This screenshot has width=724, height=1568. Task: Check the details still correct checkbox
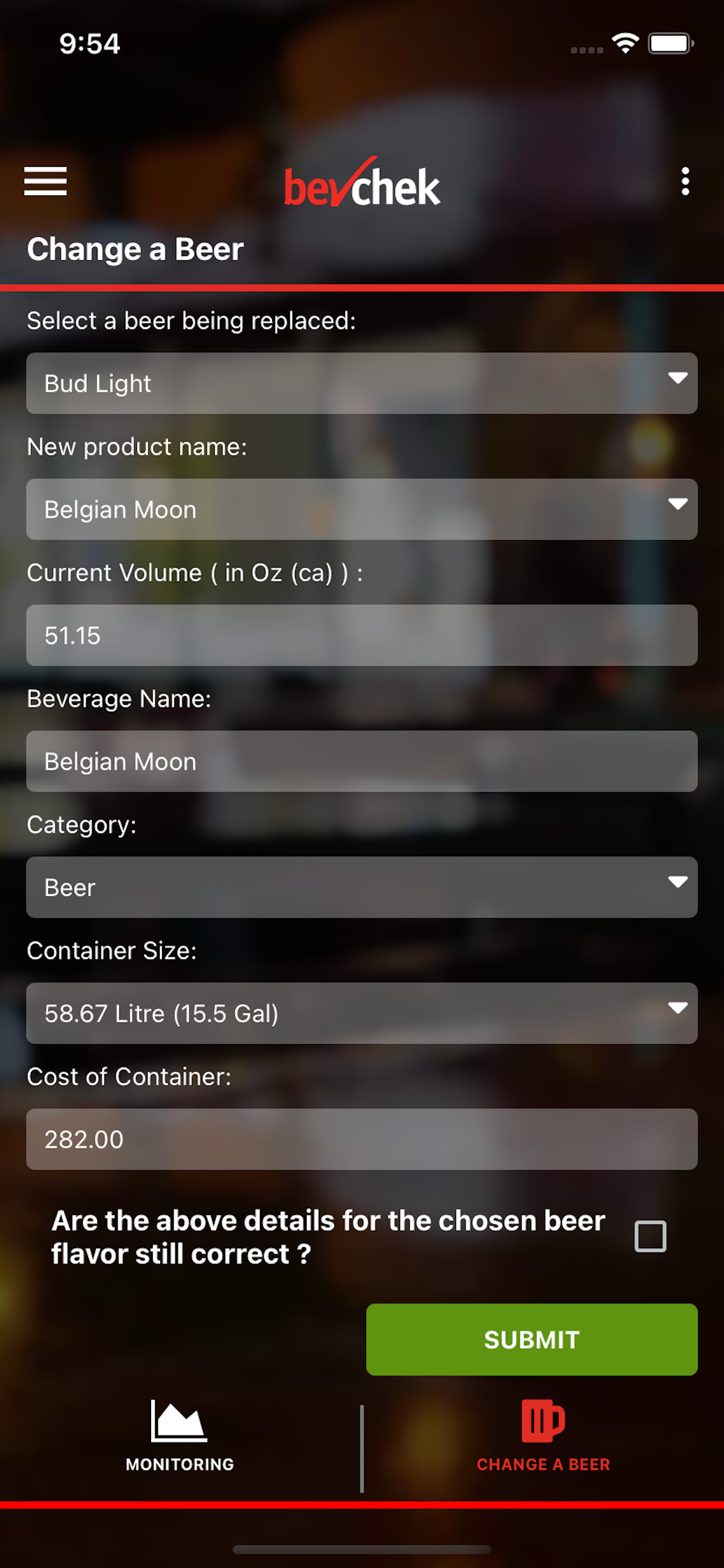(651, 1236)
